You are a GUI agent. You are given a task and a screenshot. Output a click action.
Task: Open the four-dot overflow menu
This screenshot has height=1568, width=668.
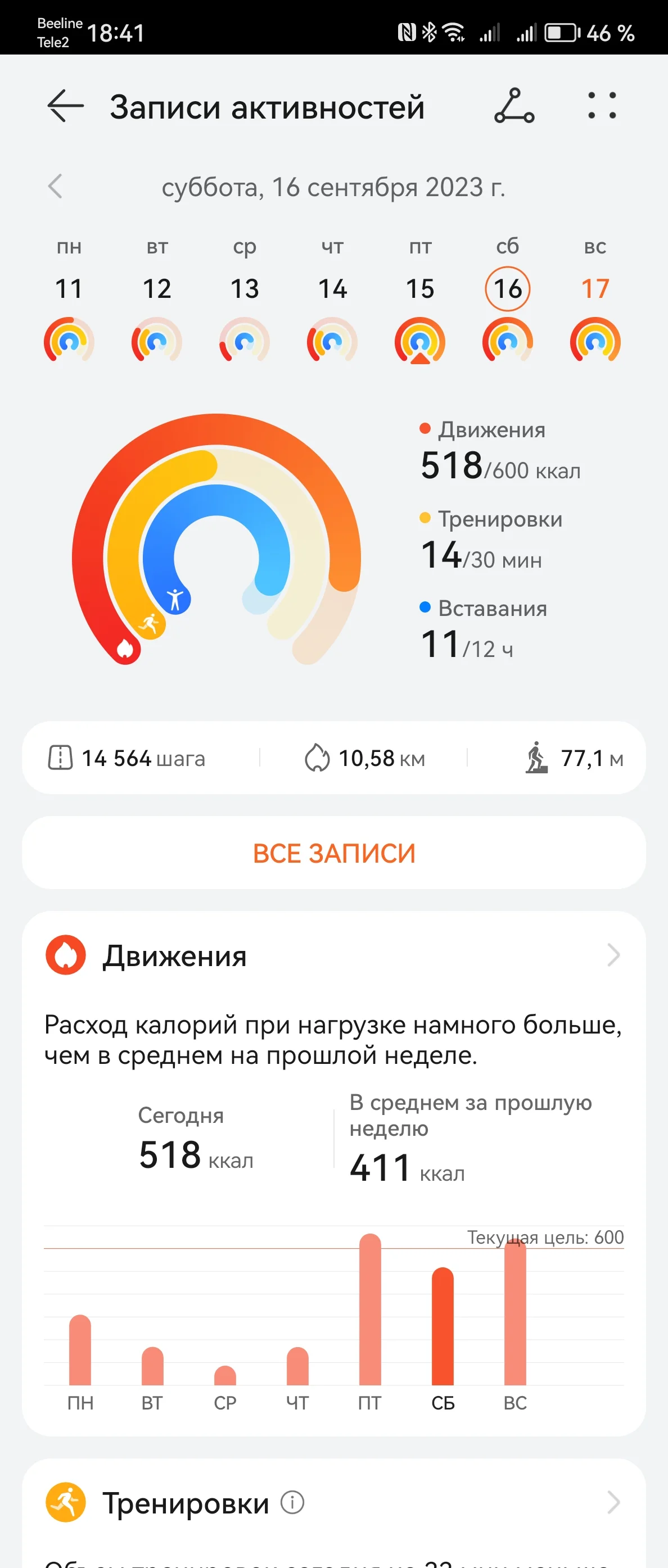[x=602, y=106]
